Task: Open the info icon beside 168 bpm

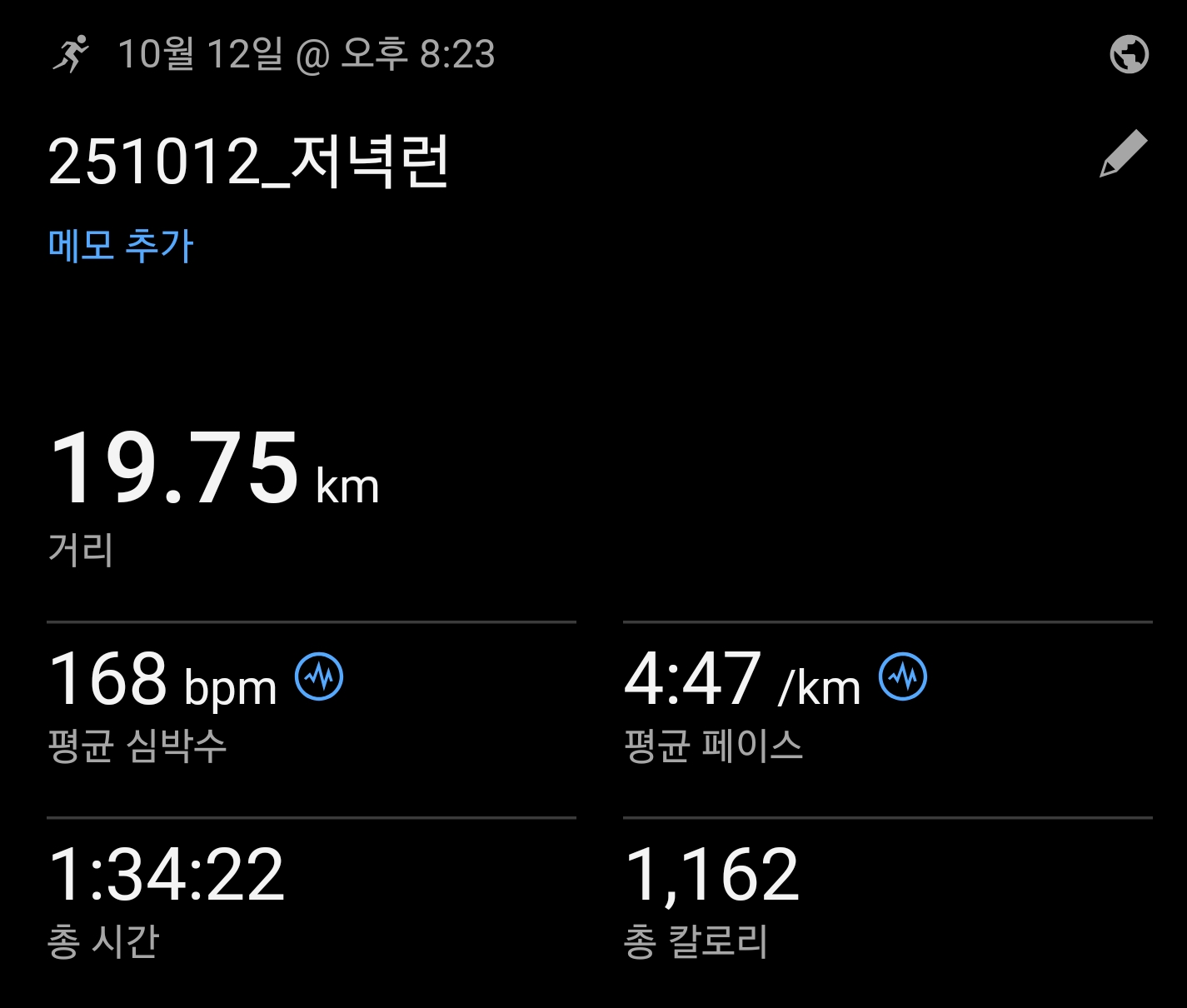Action: [x=319, y=676]
